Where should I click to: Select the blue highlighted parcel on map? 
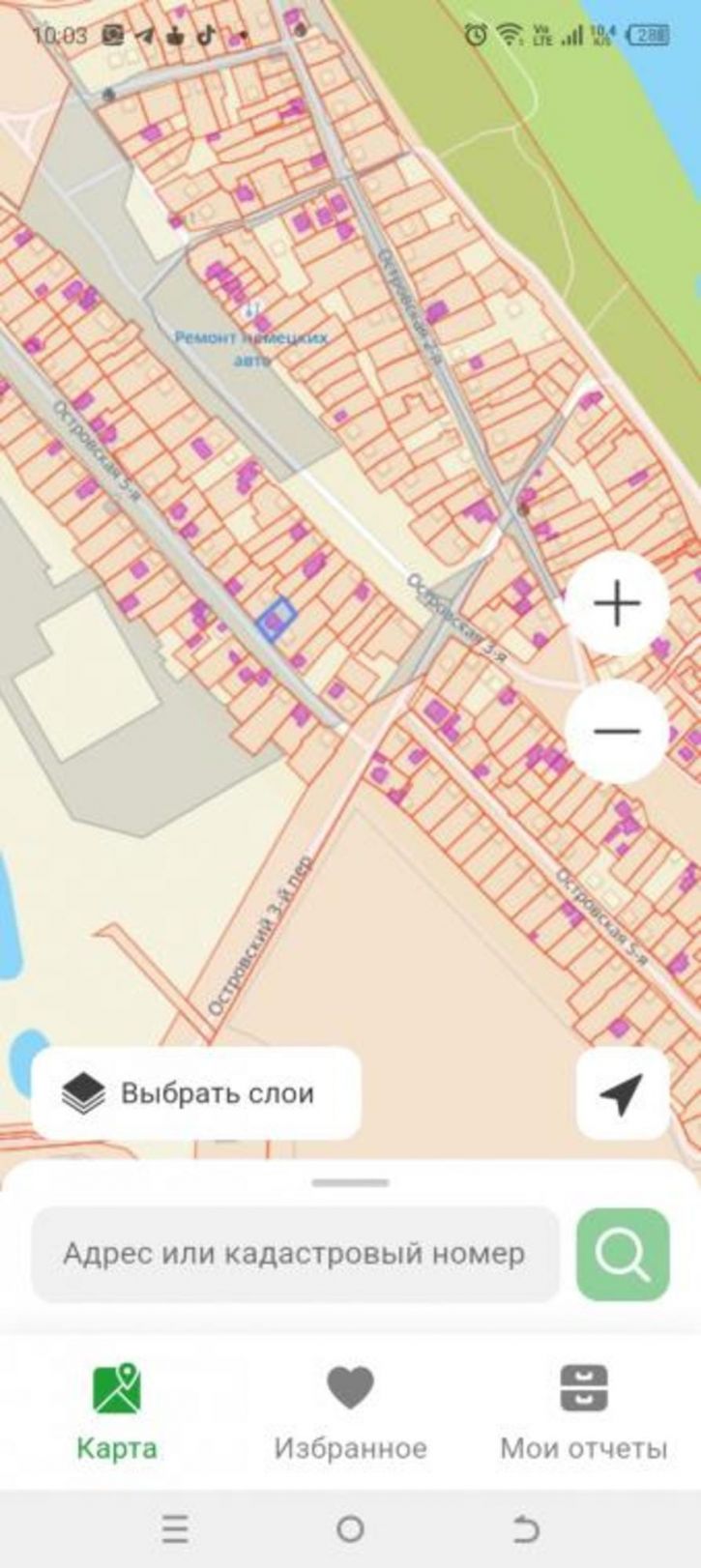click(x=277, y=619)
